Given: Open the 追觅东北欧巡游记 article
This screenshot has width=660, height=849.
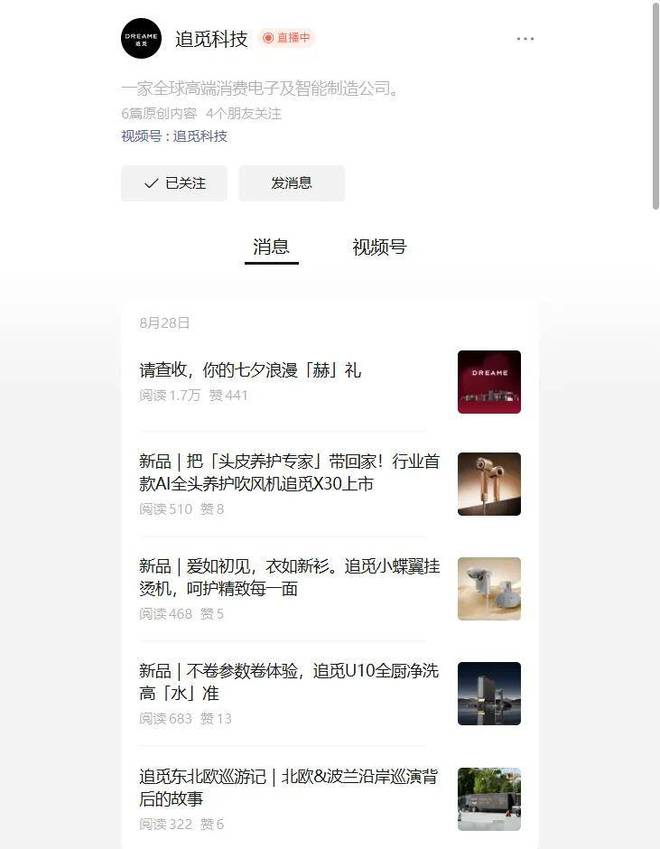Looking at the screenshot, I should point(288,786).
